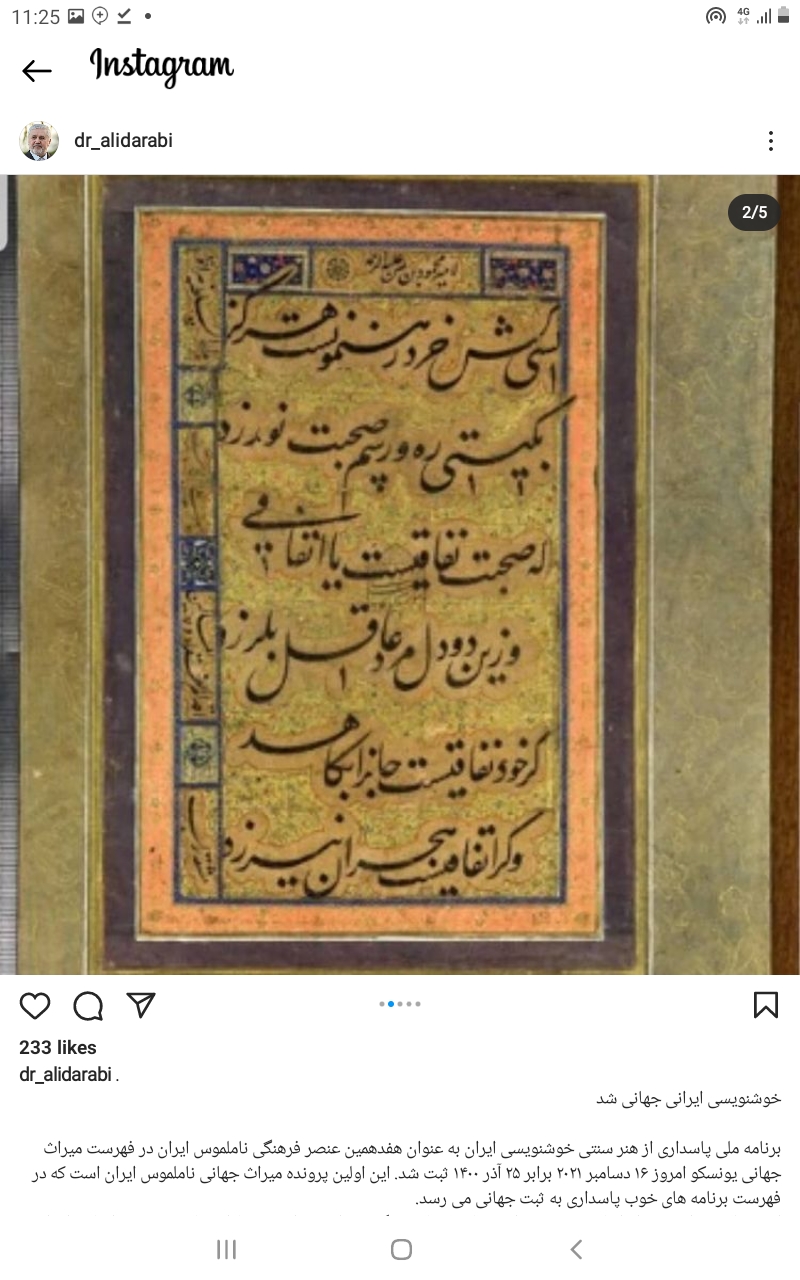The width and height of the screenshot is (800, 1280).
Task: Open the post's three-dot options menu
Action: (770, 141)
